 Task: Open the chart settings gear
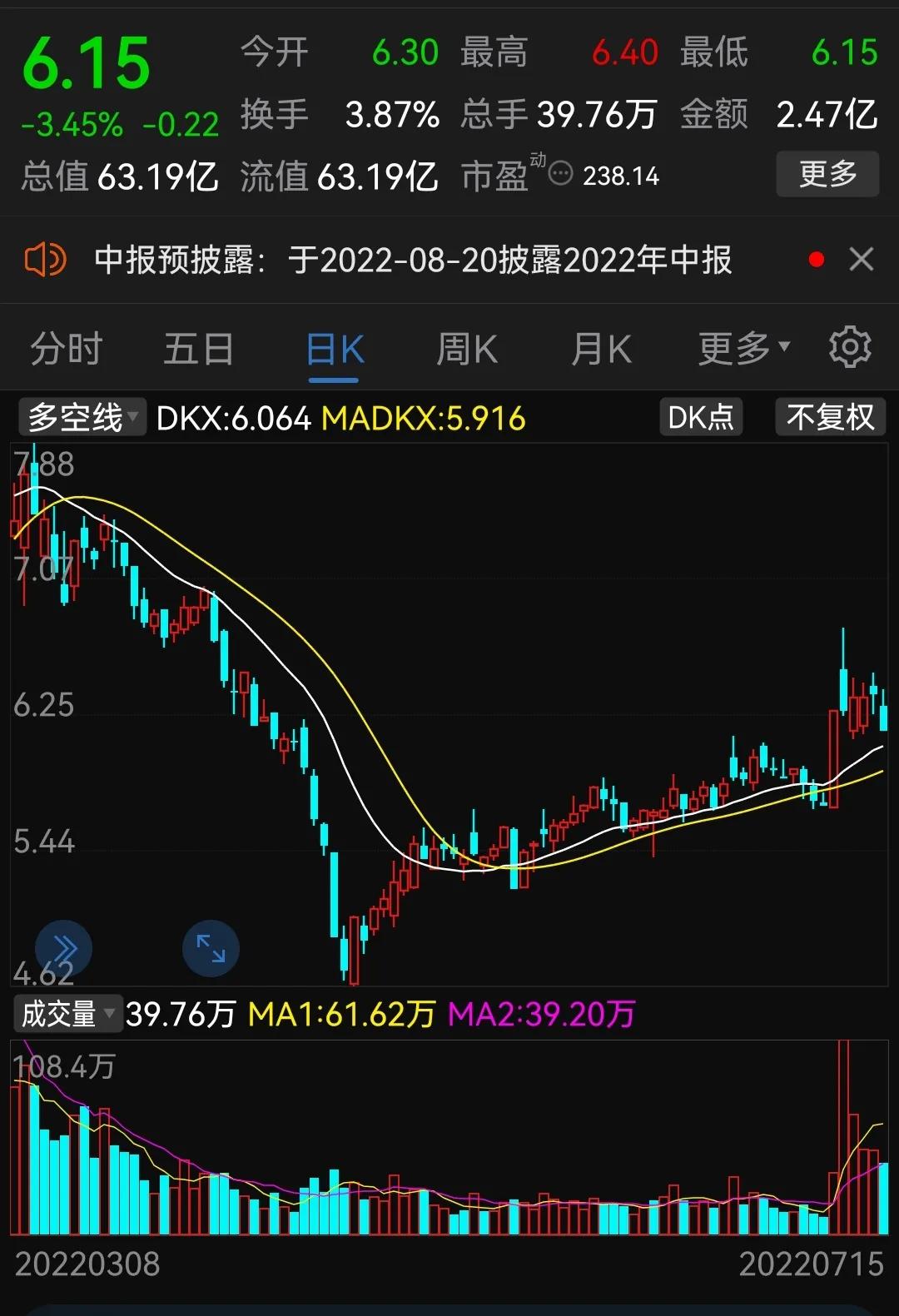(x=850, y=347)
